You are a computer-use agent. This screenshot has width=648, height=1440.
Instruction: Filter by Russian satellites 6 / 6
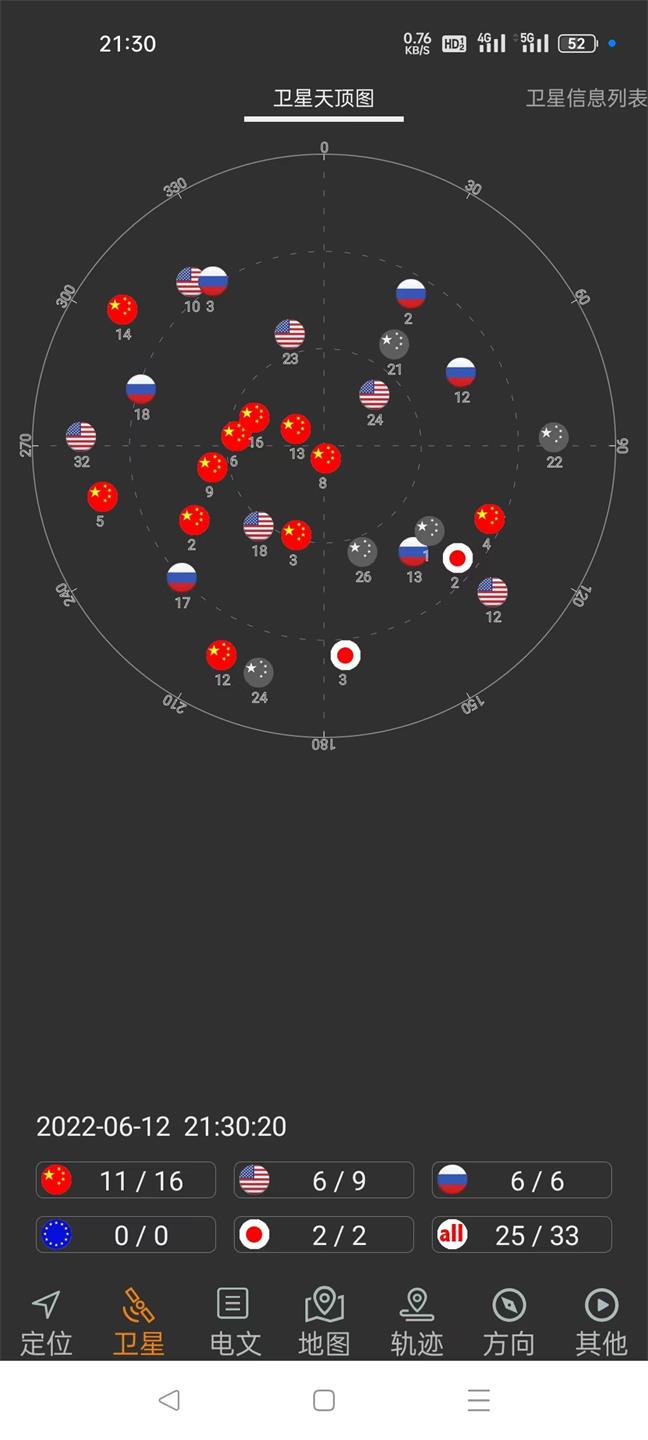coord(522,1180)
